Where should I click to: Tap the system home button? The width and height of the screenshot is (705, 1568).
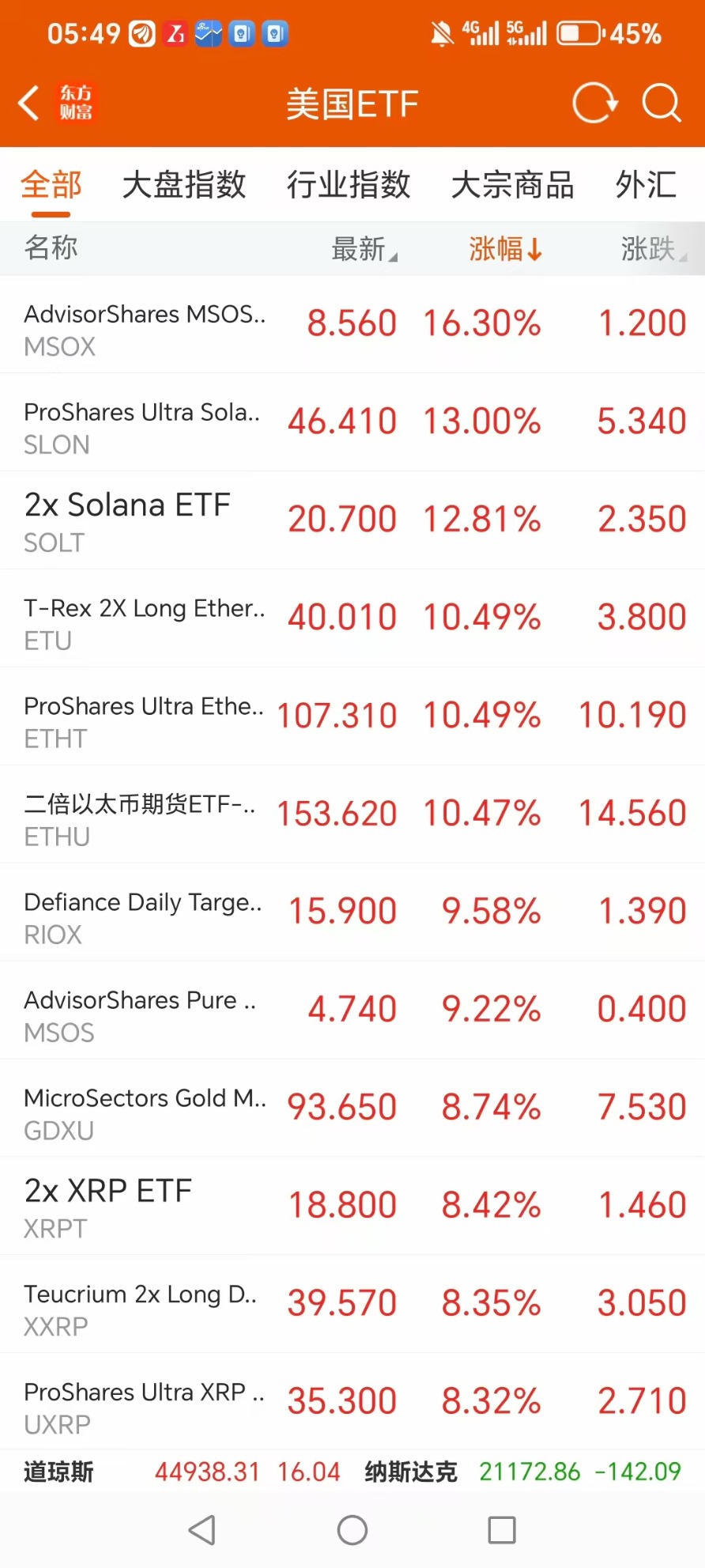pyautogui.click(x=352, y=1530)
